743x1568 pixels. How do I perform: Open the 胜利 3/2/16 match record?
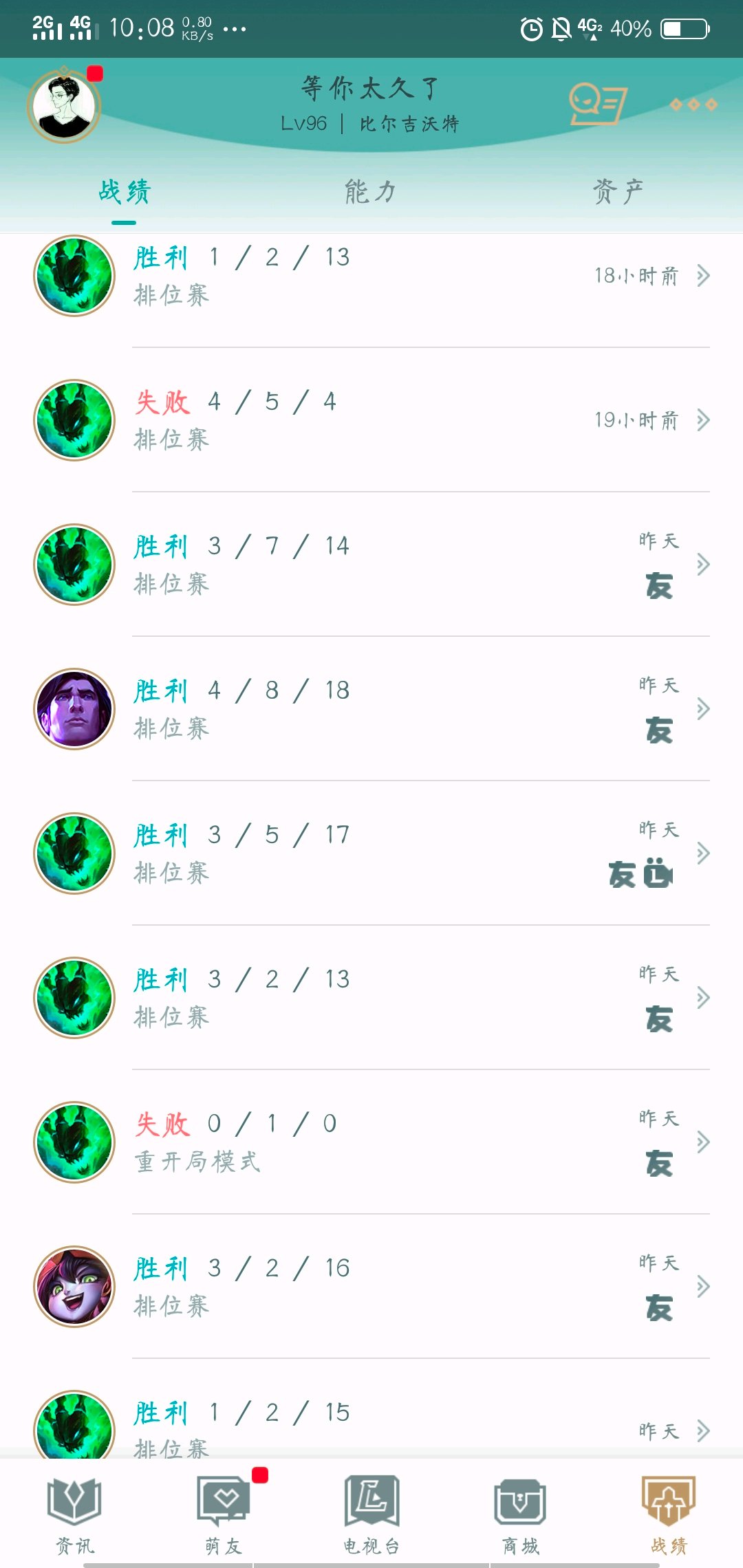coord(371,1287)
